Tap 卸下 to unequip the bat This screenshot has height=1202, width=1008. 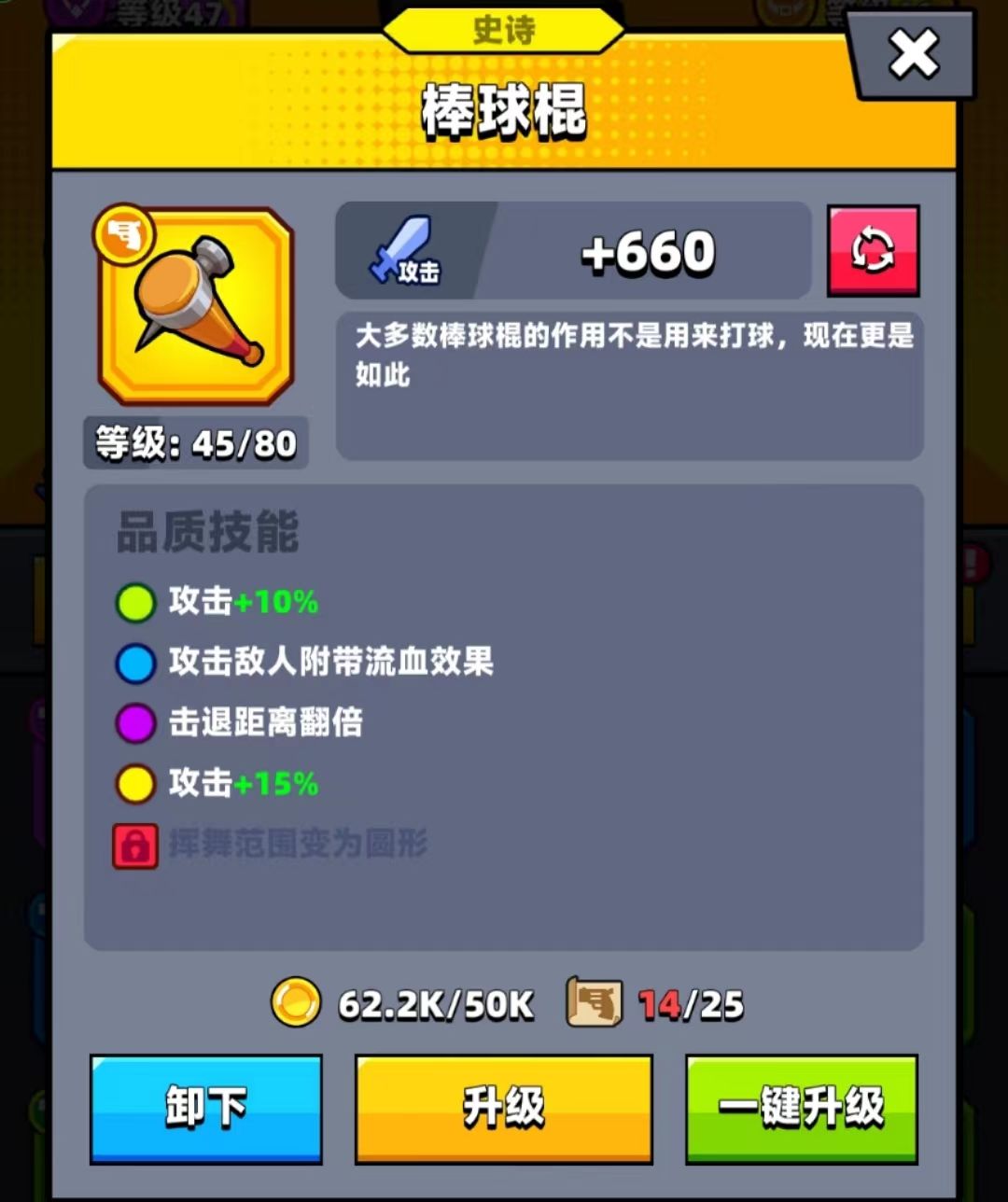click(x=206, y=1108)
